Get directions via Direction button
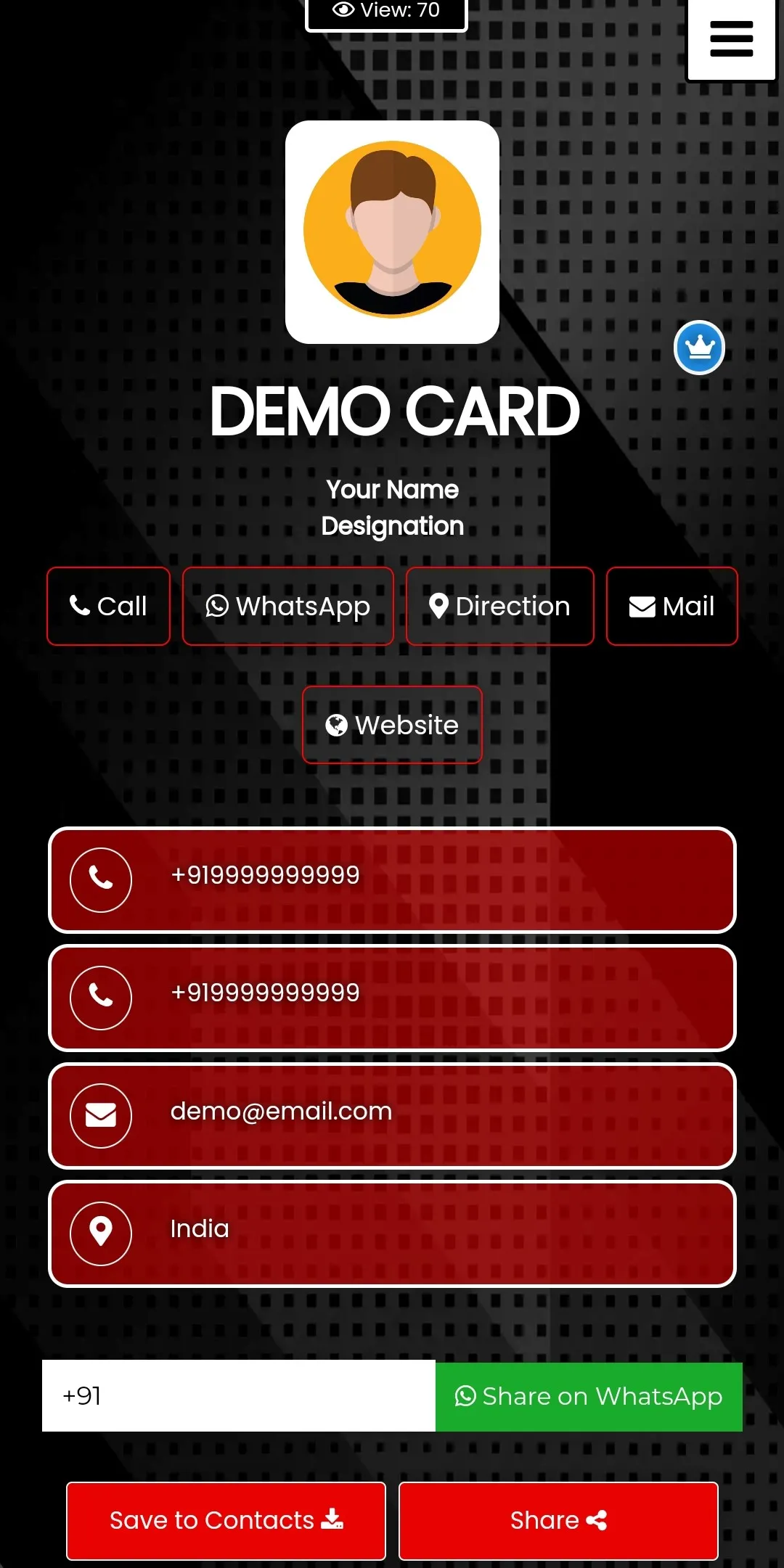Image resolution: width=784 pixels, height=1568 pixels. click(x=499, y=606)
